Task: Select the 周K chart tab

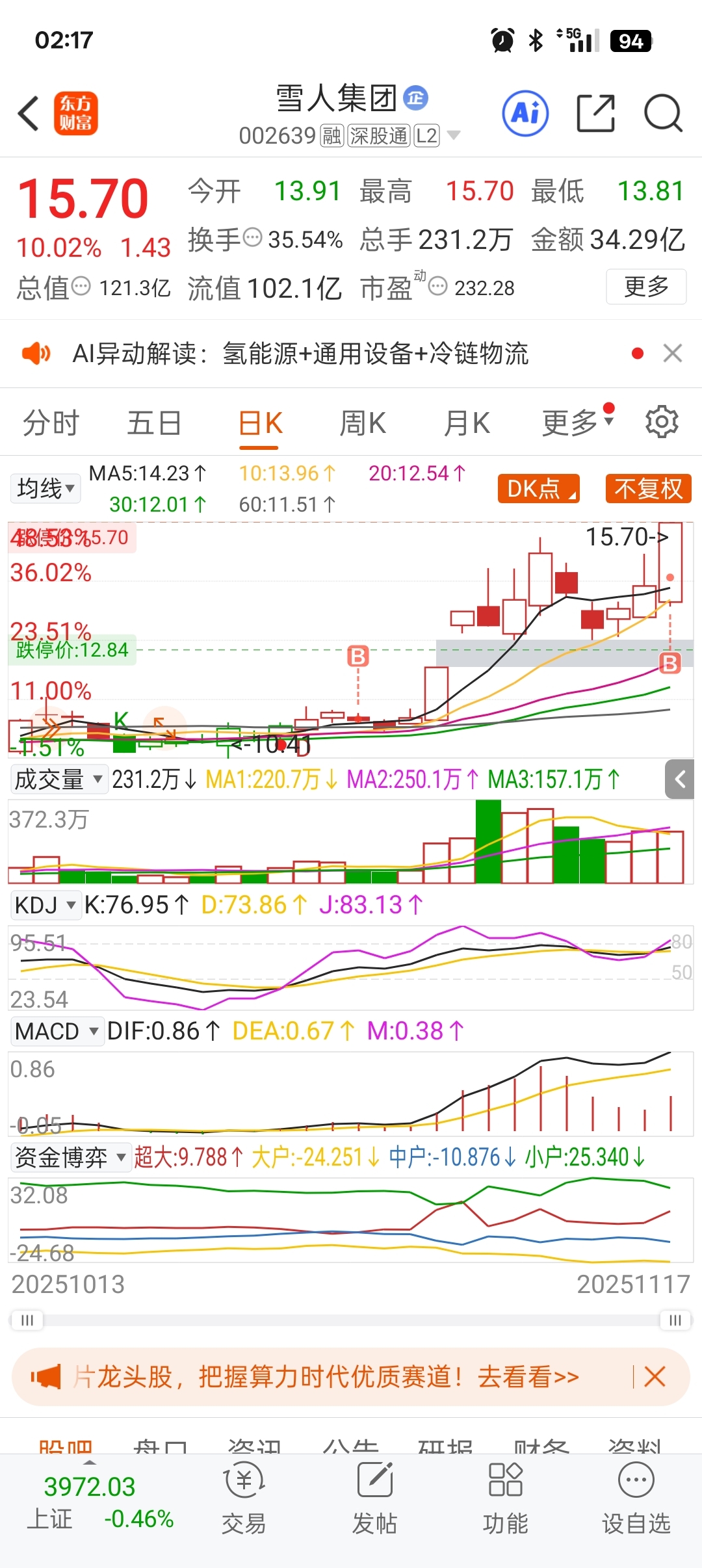Action: (x=363, y=423)
